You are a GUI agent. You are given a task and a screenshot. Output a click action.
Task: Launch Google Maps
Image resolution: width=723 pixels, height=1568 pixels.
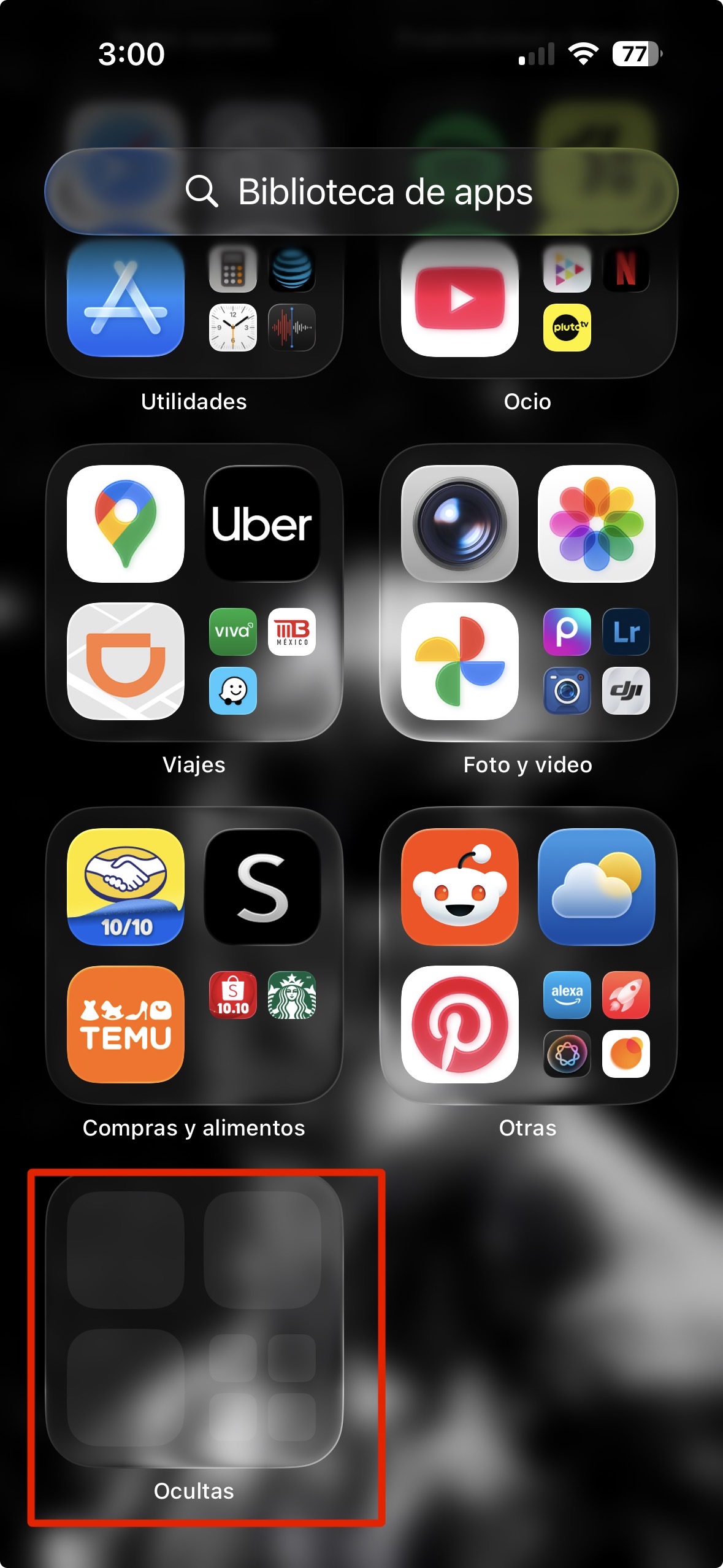pyautogui.click(x=126, y=523)
